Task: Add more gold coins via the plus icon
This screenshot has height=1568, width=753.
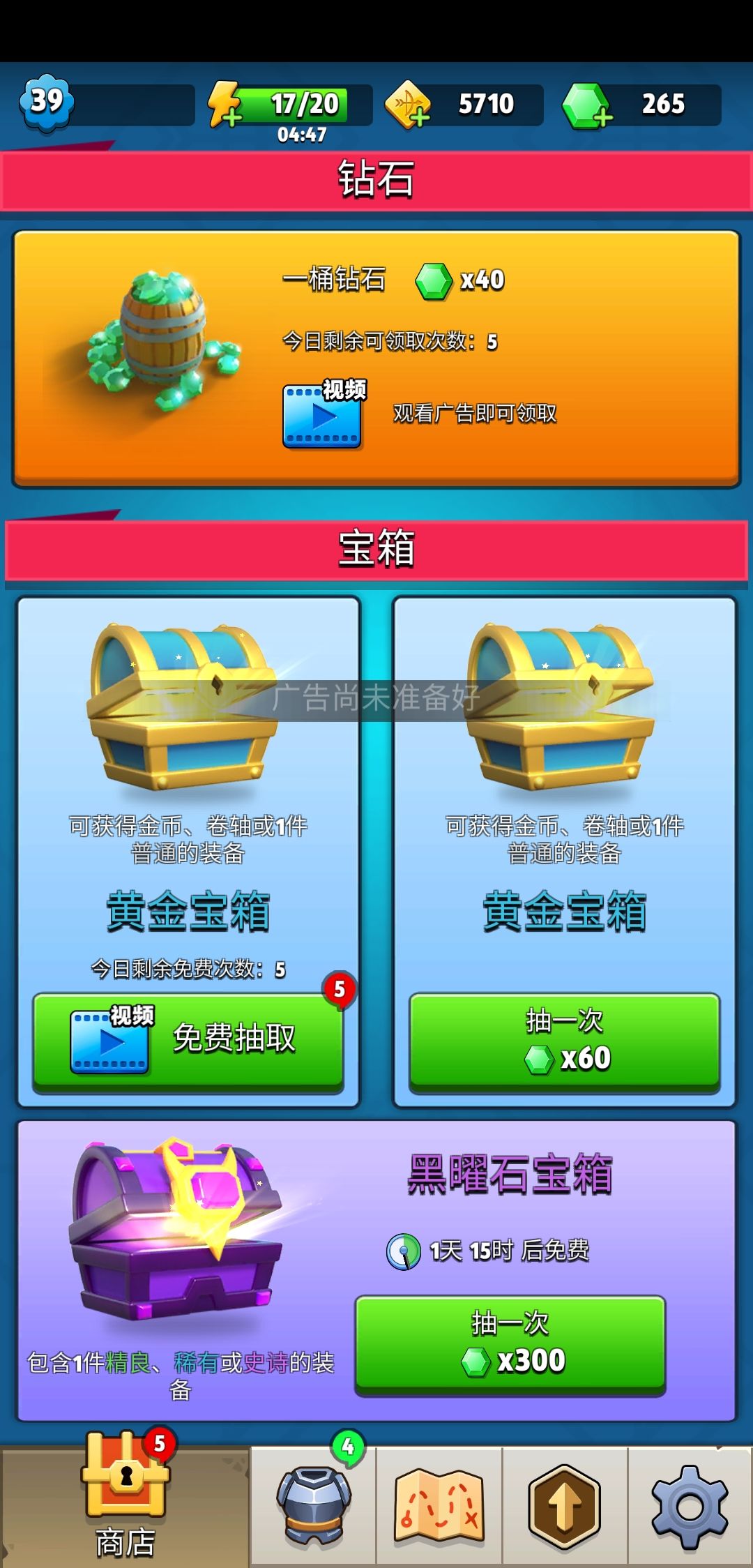Action: click(x=408, y=105)
